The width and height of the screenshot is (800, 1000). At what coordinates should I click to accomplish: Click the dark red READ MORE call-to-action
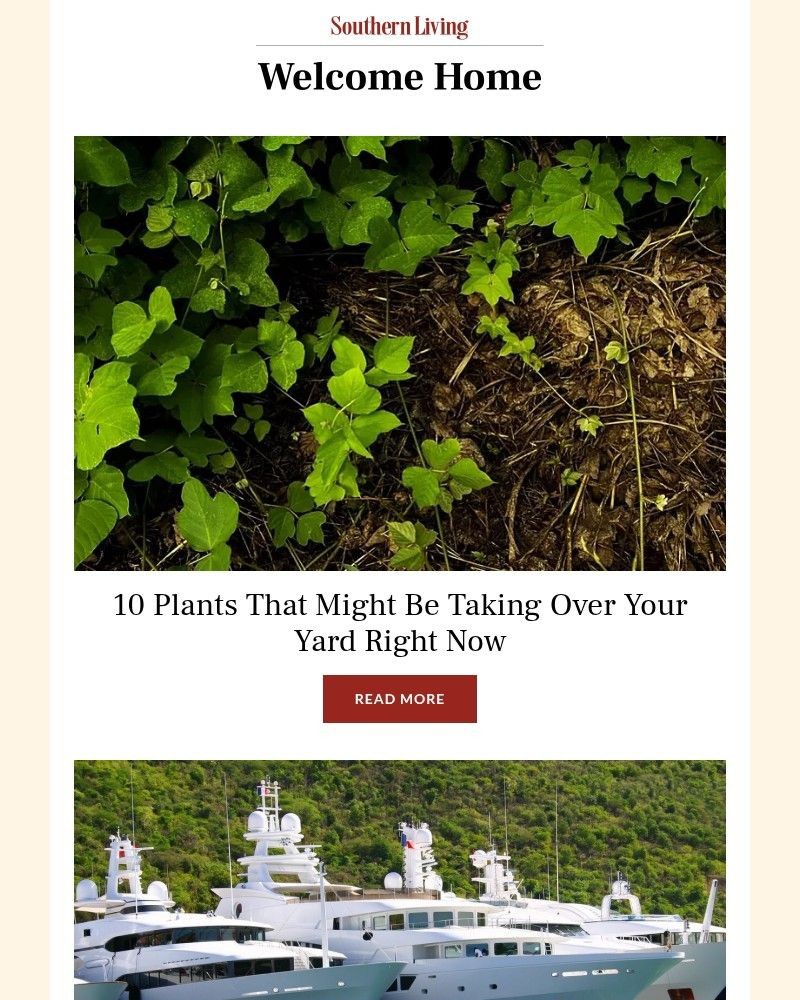tap(399, 699)
